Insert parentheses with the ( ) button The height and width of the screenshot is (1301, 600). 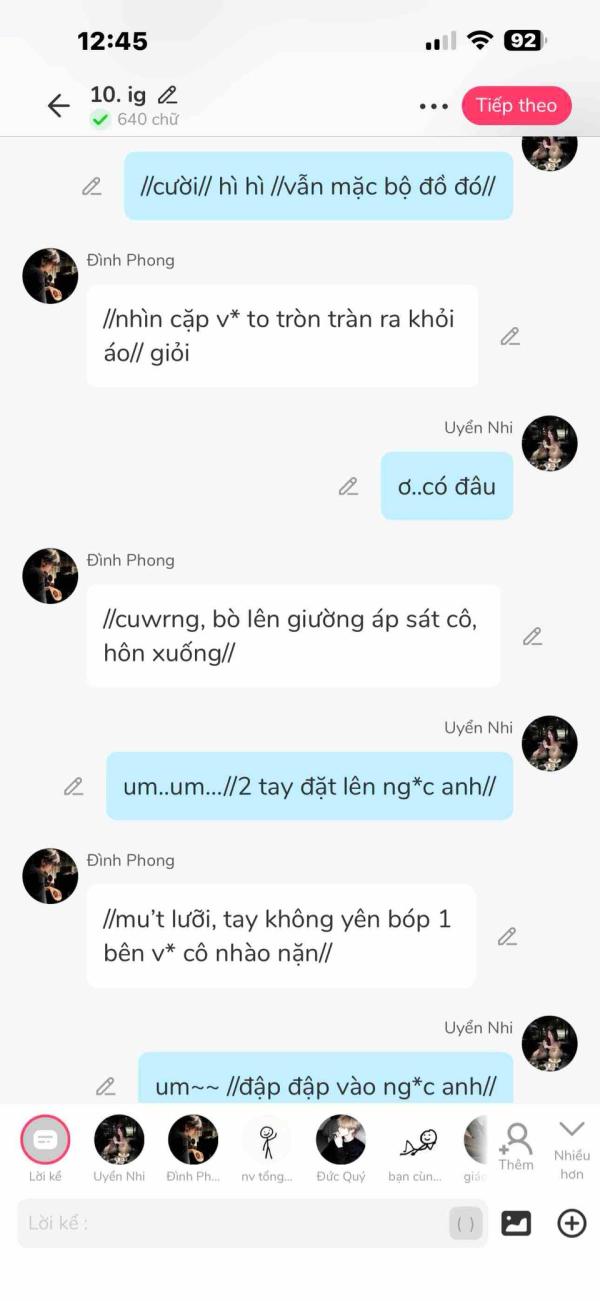coord(466,1223)
